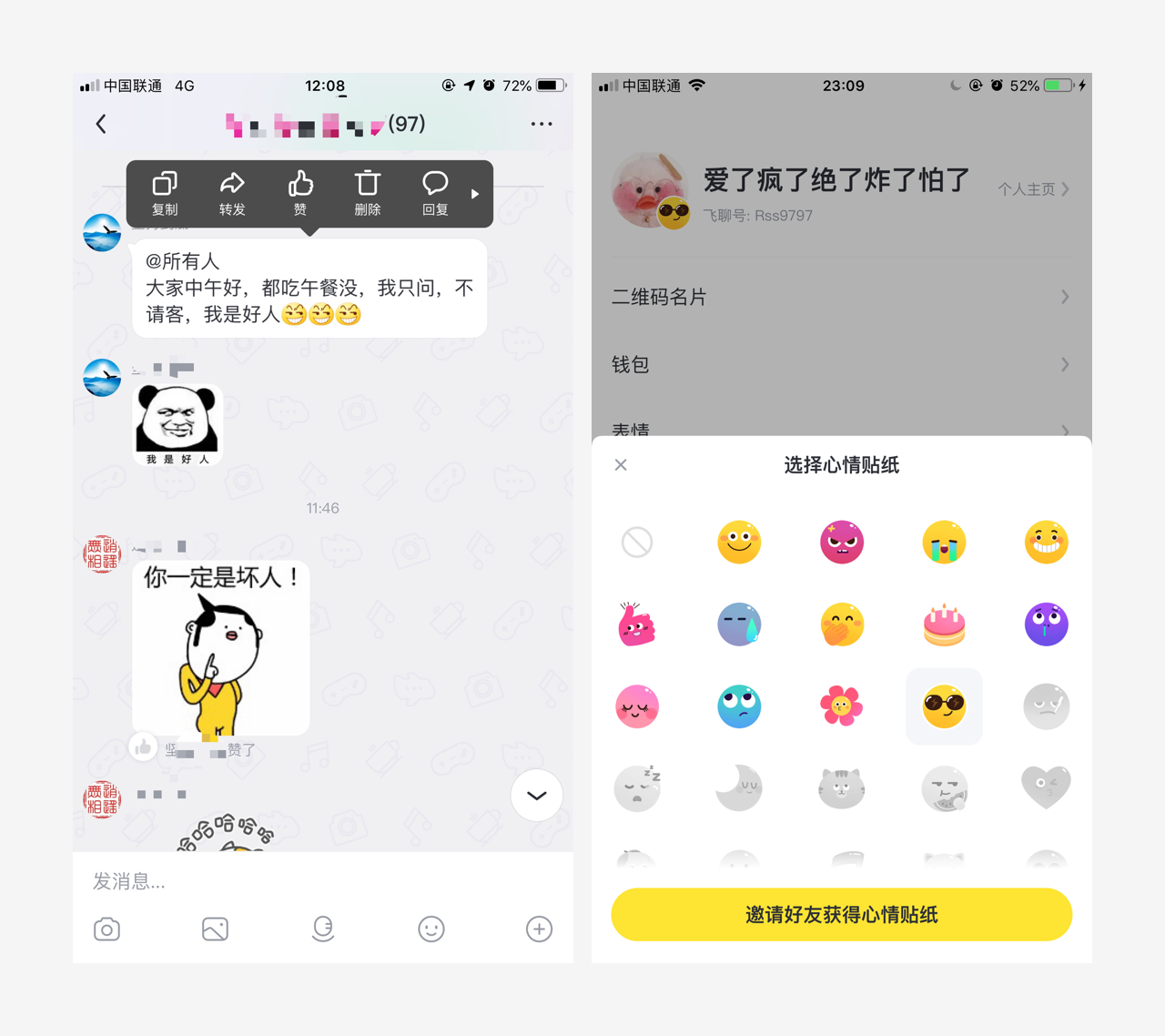Delete the selected message

coord(368,193)
